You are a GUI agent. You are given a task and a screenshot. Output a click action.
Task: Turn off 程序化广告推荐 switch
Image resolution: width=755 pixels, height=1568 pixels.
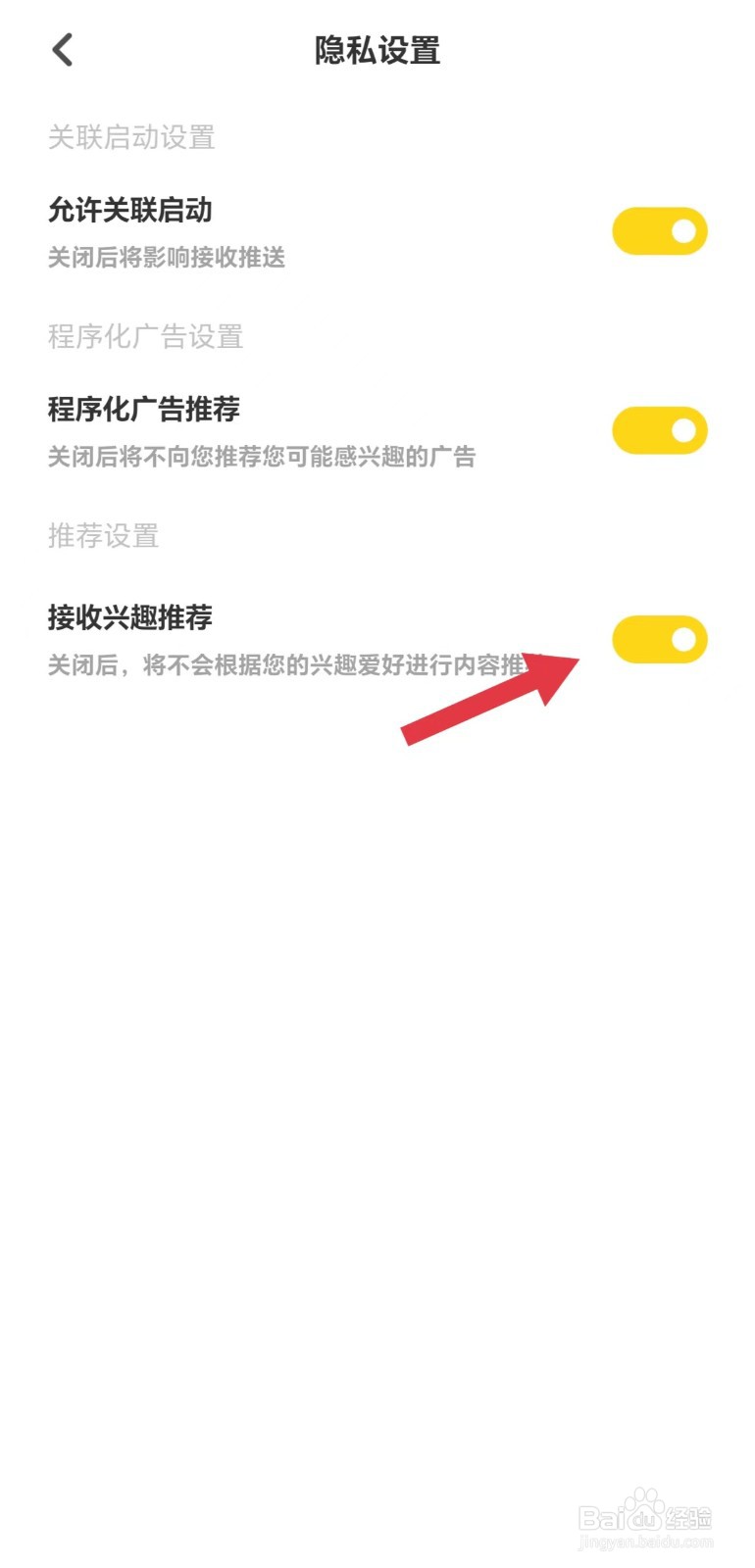point(659,428)
